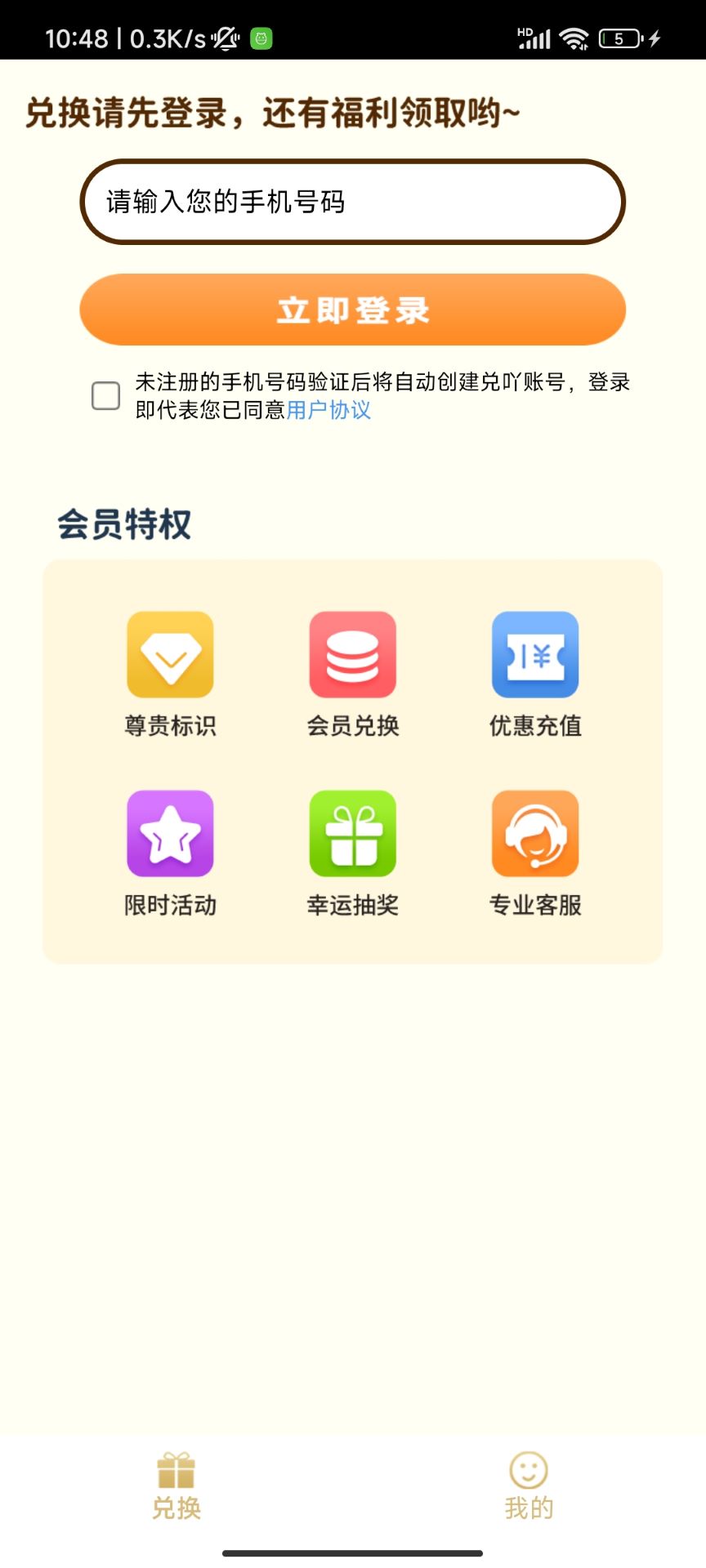Check the user agreement checkbox
Image resolution: width=706 pixels, height=1568 pixels.
click(x=106, y=396)
